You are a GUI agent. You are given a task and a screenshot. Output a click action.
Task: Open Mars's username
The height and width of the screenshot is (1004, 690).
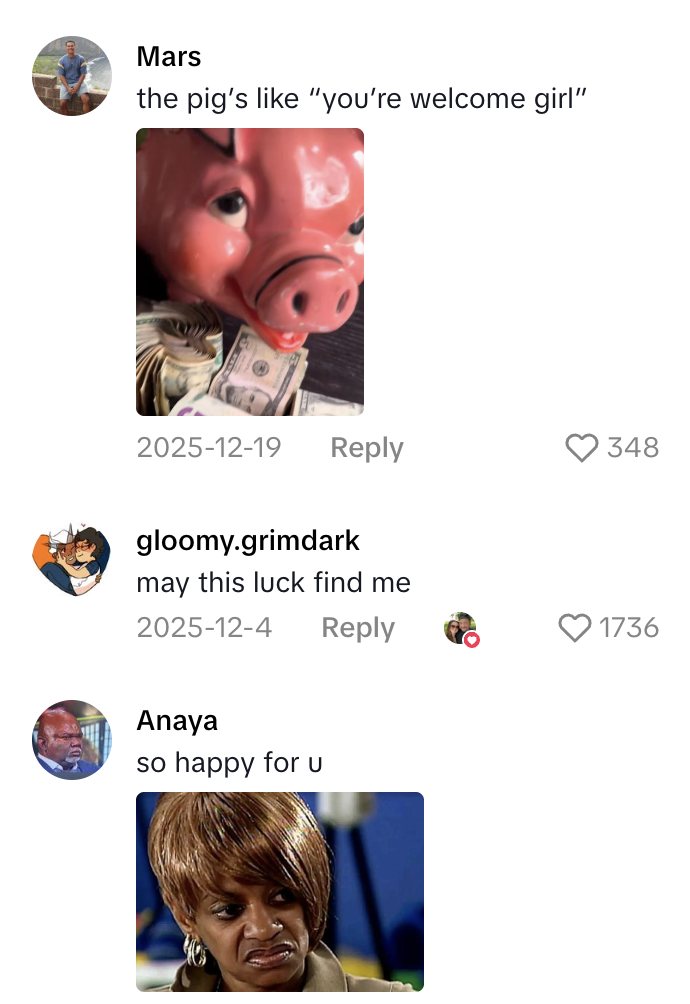169,57
